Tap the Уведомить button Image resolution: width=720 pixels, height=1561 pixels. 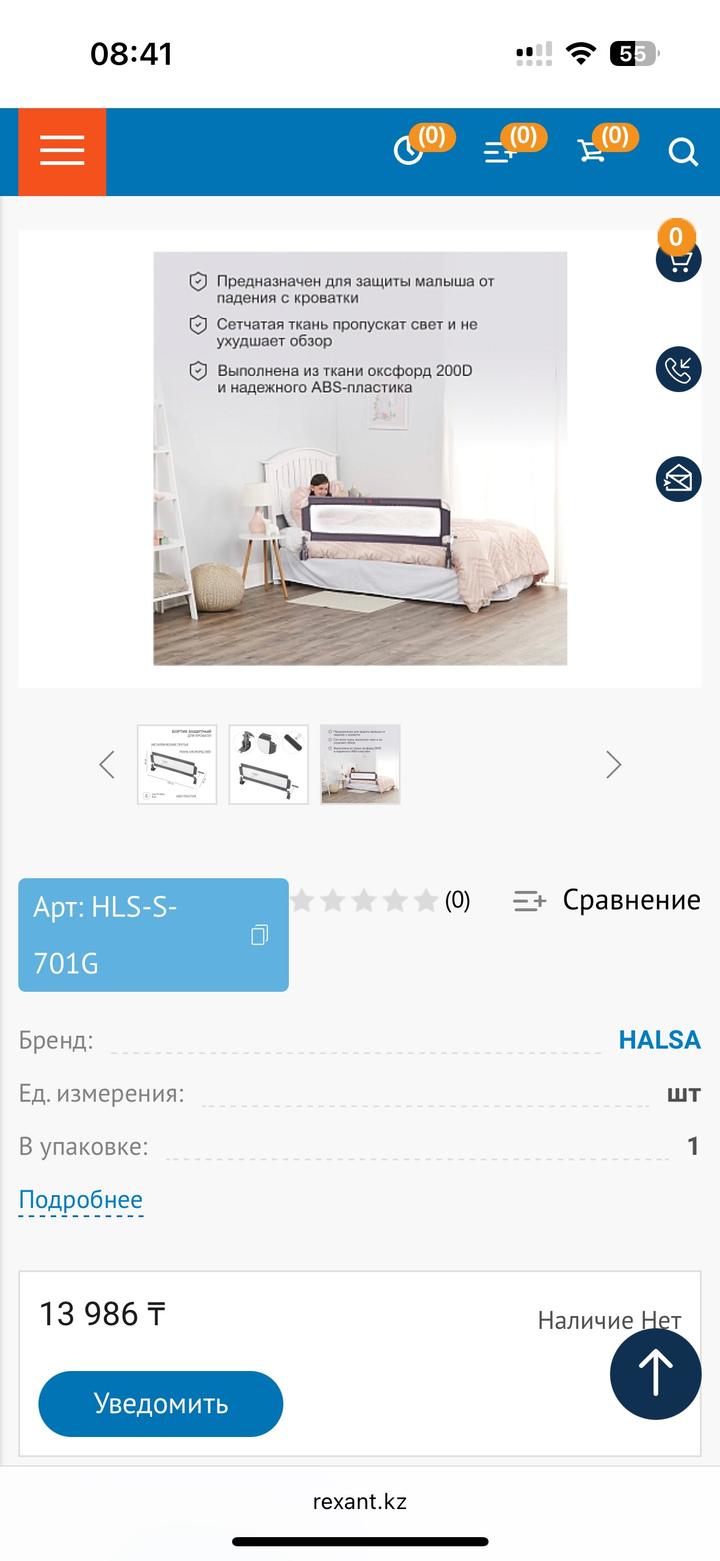(160, 1403)
